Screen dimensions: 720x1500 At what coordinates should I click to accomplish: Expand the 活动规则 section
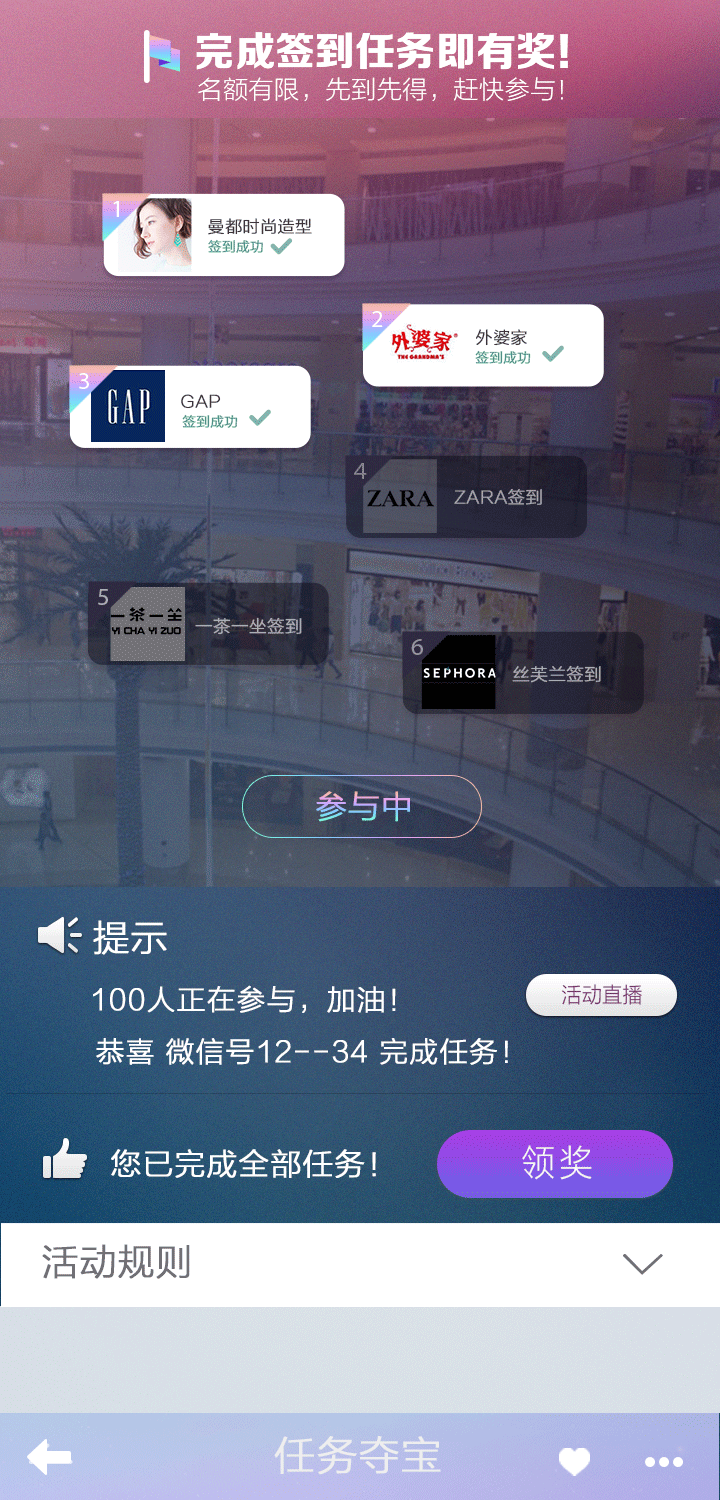pos(642,1264)
